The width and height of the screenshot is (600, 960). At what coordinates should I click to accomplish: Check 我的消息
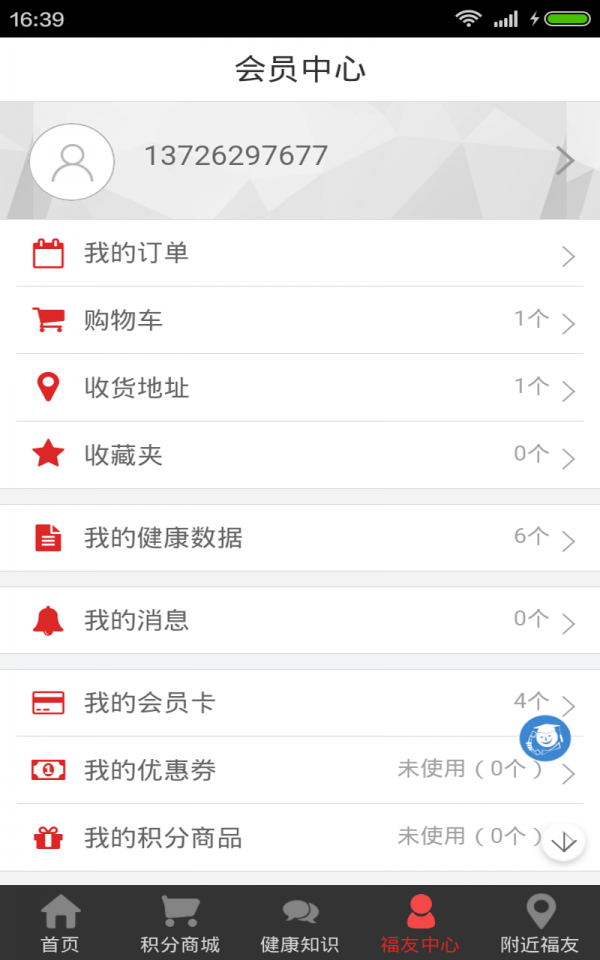tap(300, 620)
